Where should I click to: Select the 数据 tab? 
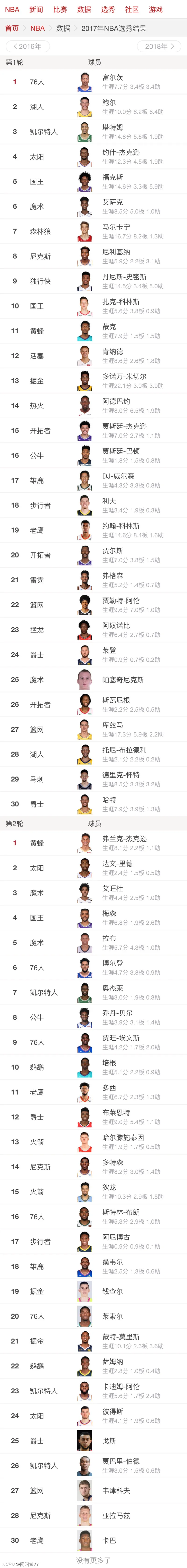(x=84, y=10)
